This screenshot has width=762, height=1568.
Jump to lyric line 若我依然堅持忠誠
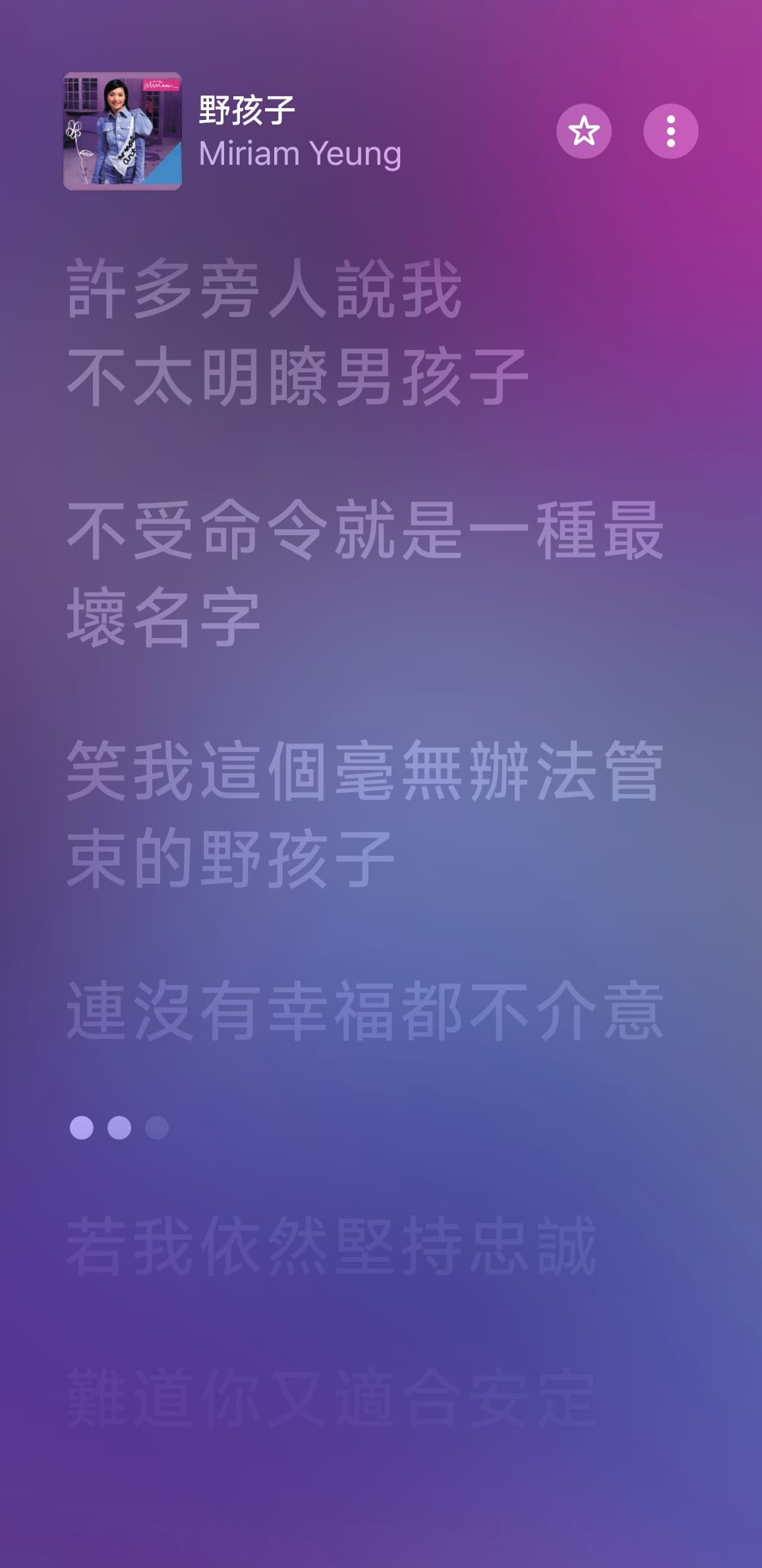pos(331,1246)
